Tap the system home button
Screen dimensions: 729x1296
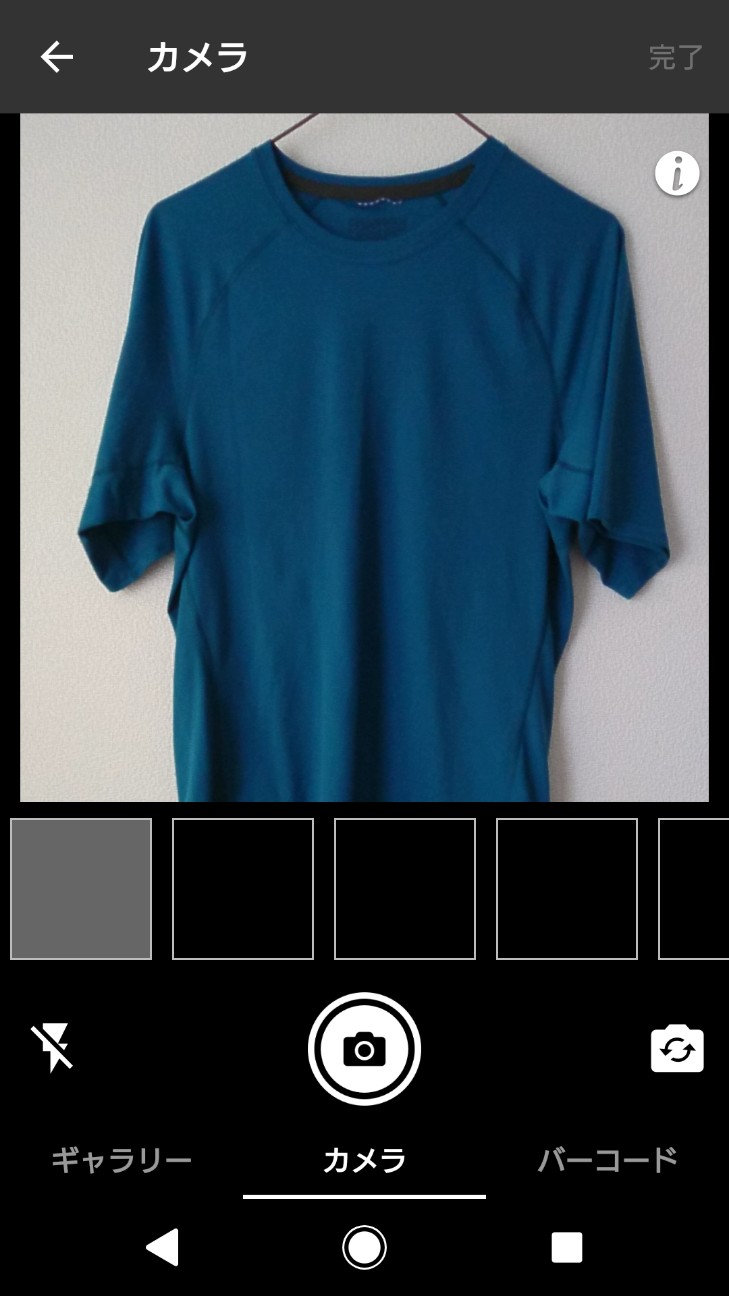(x=364, y=1247)
